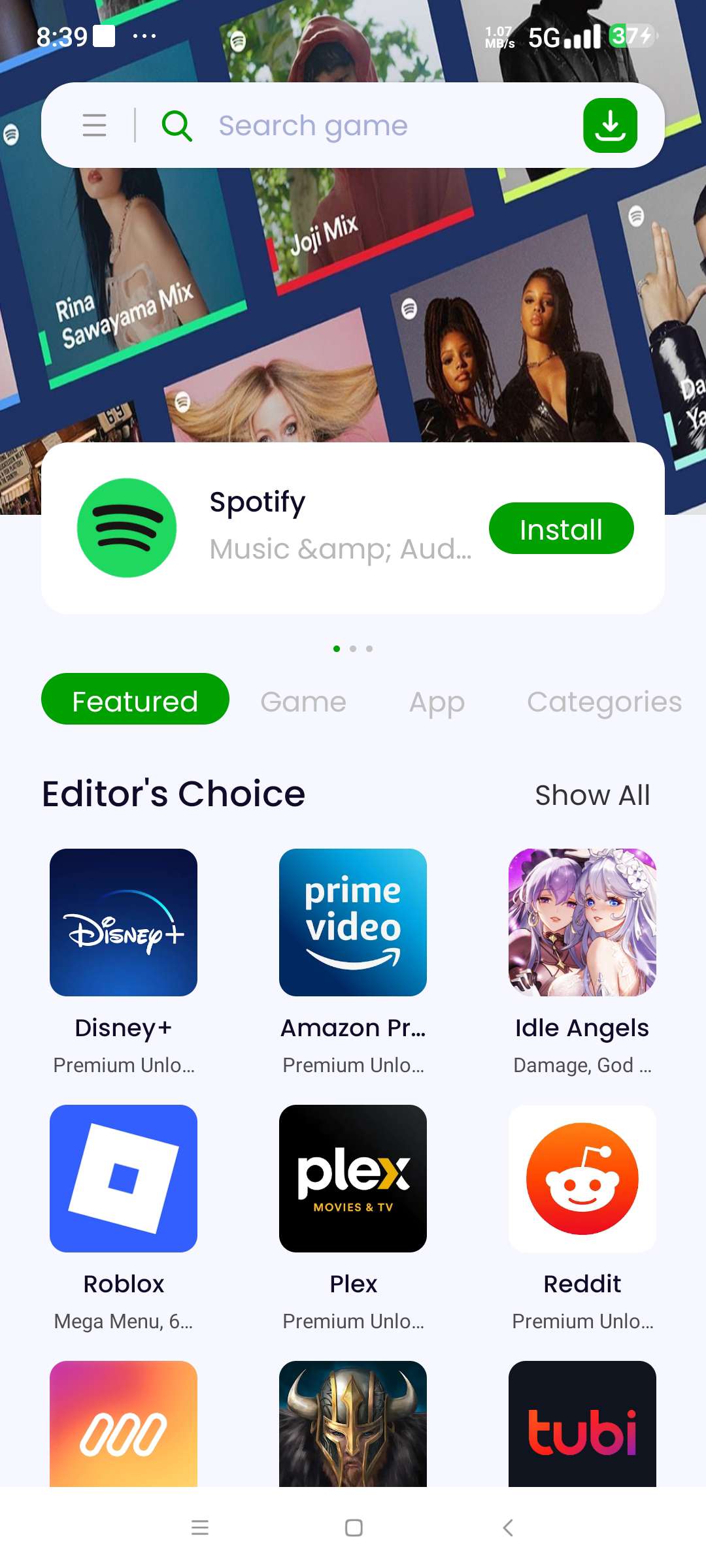Open the Idle Angels game tile
This screenshot has width=706, height=1568.
(x=582, y=923)
